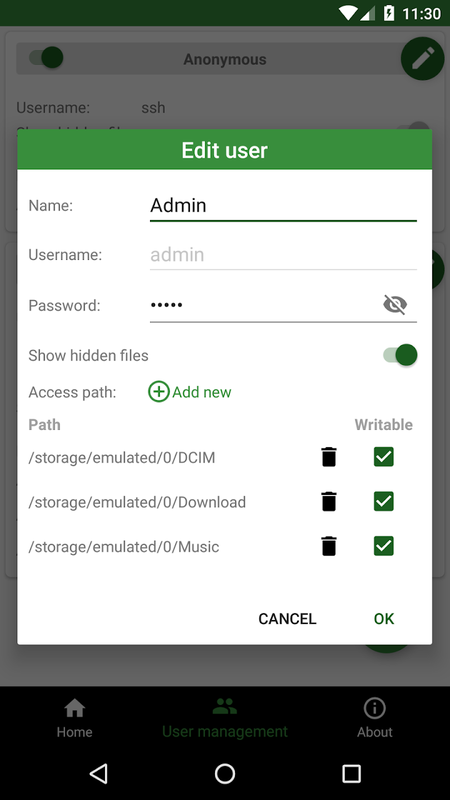Delete the Download path entry

coord(329,502)
